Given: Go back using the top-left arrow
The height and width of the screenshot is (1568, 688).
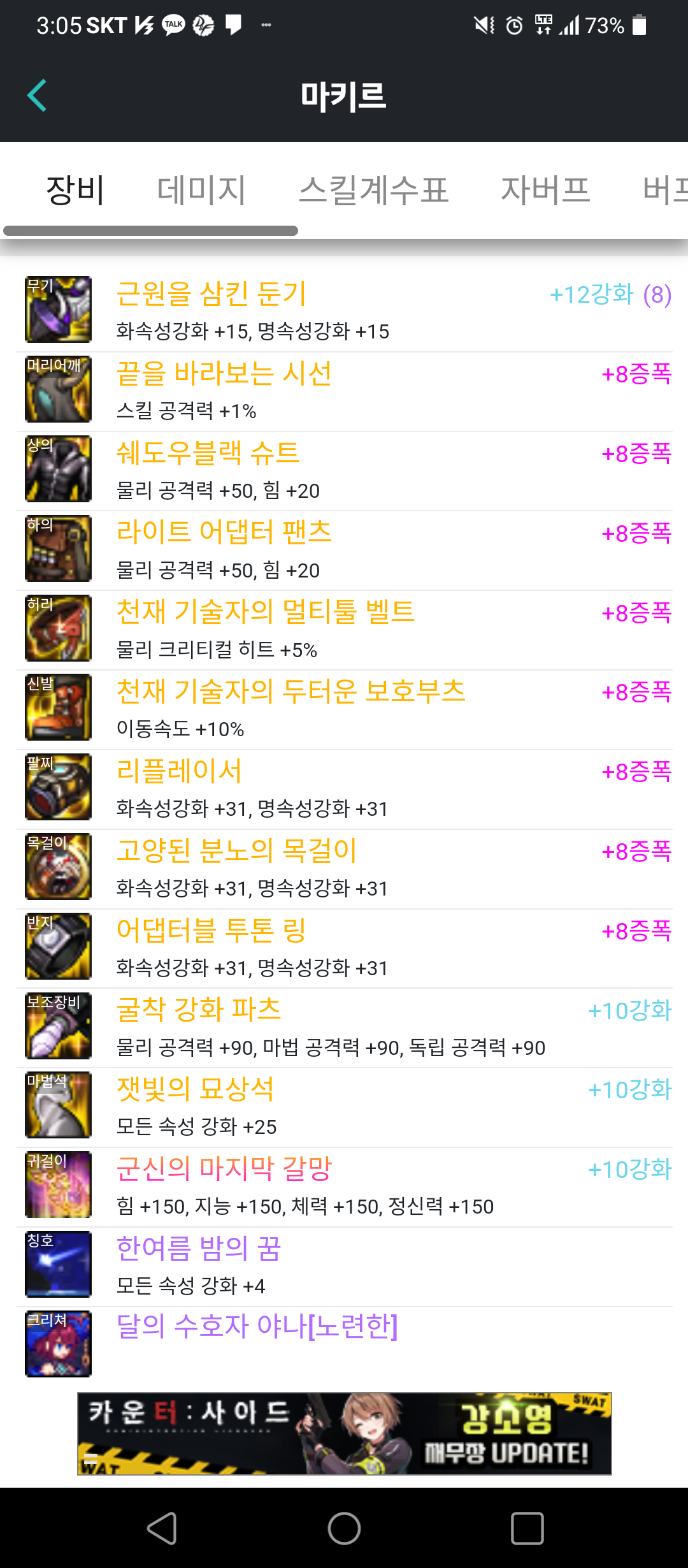Looking at the screenshot, I should coord(38,96).
